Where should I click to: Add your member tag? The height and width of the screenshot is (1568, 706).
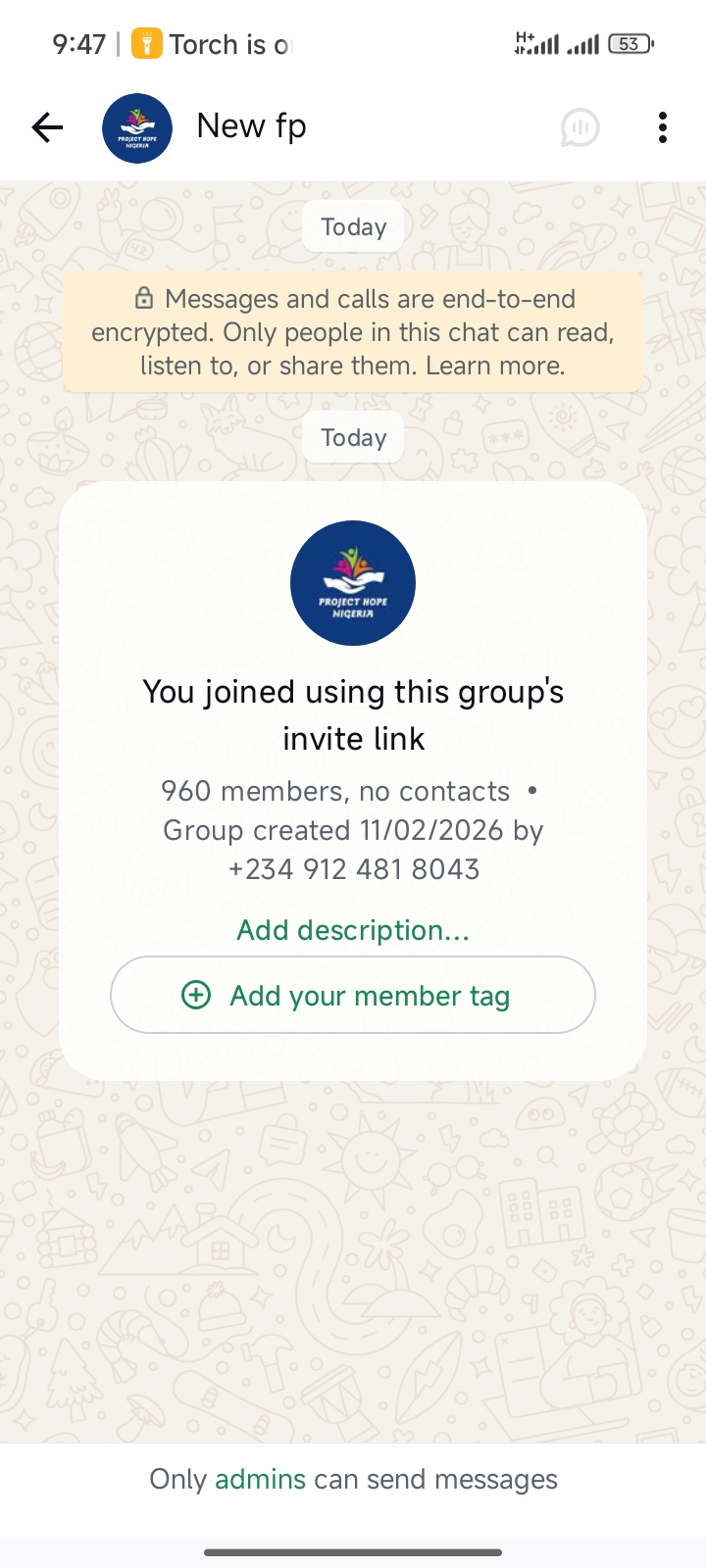353,996
